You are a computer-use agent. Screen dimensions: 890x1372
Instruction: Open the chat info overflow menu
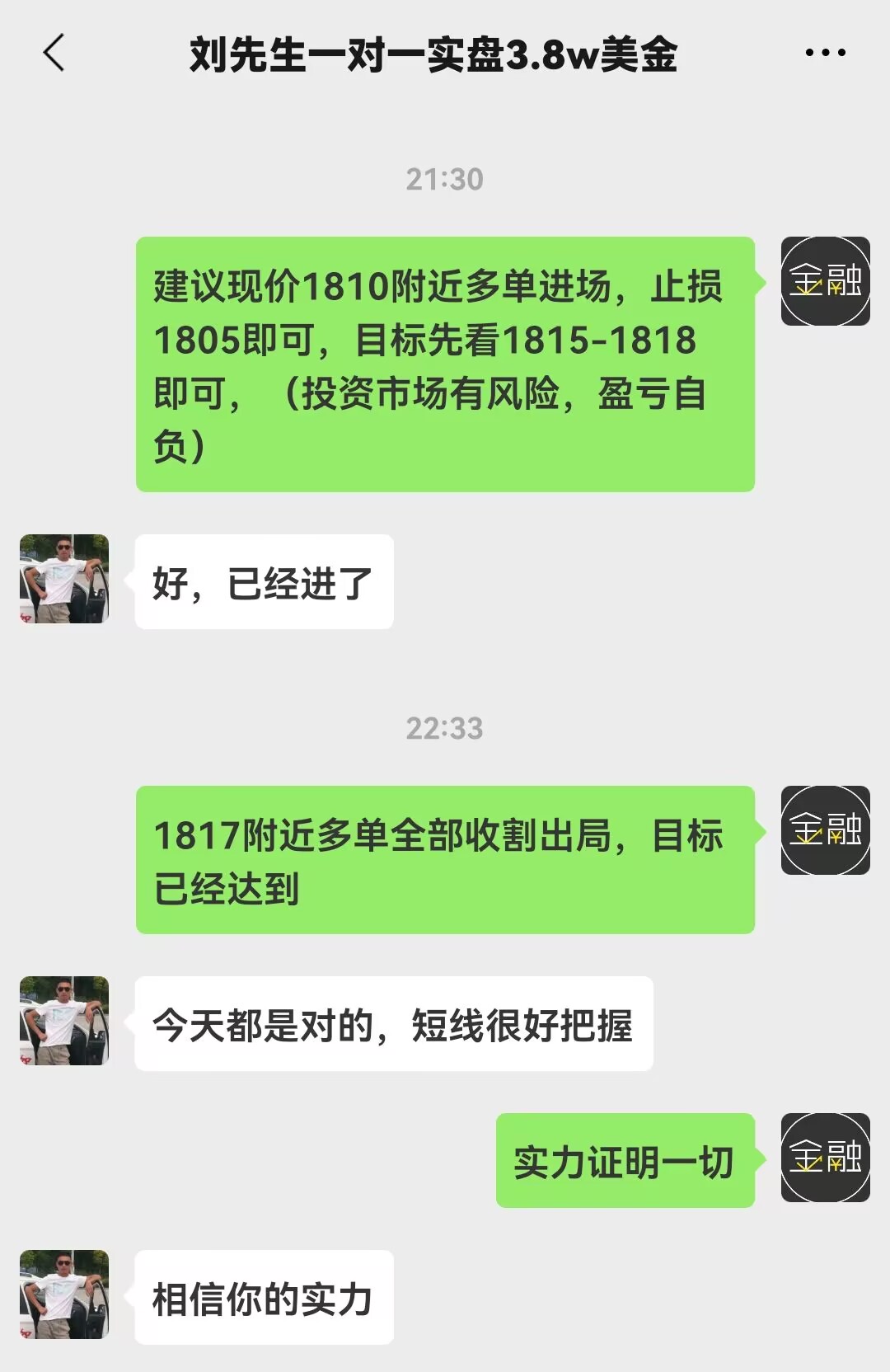tap(825, 54)
